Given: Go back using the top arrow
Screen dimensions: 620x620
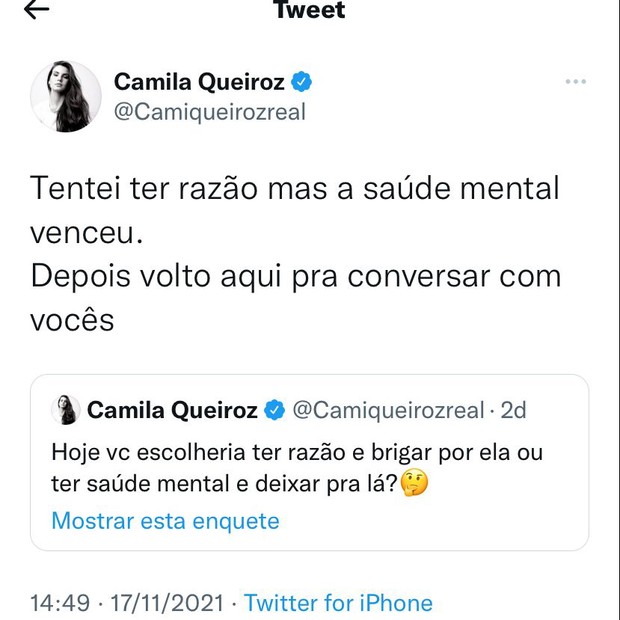Looking at the screenshot, I should point(36,10).
